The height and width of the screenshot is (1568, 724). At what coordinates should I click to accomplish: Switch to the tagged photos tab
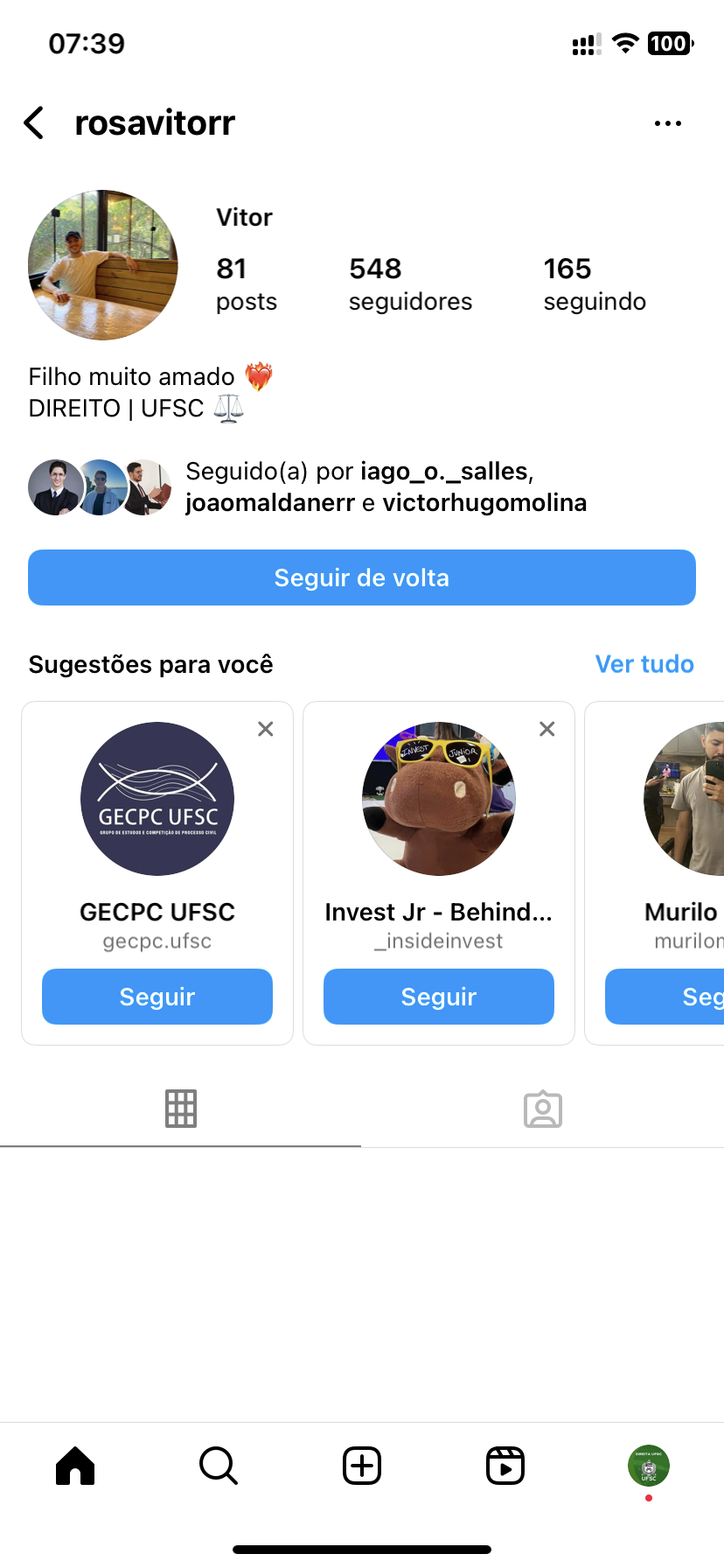[x=543, y=1109]
